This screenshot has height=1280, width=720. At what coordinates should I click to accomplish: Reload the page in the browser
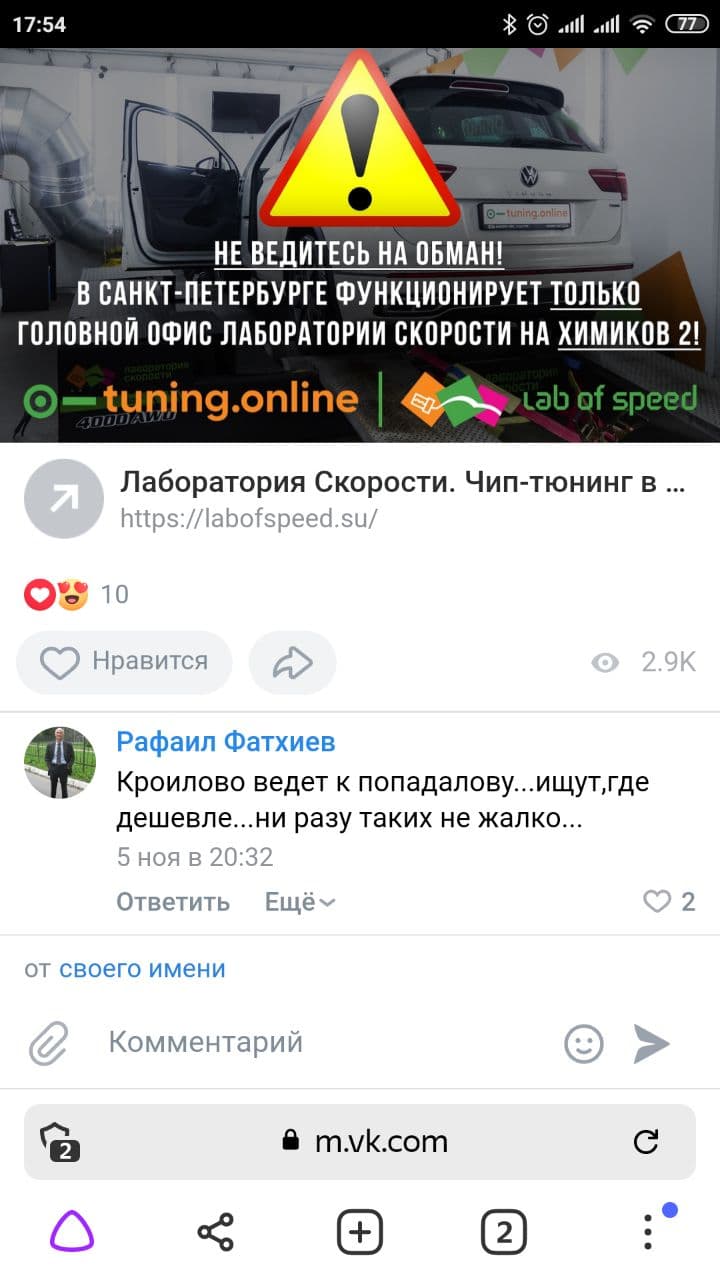point(647,1141)
